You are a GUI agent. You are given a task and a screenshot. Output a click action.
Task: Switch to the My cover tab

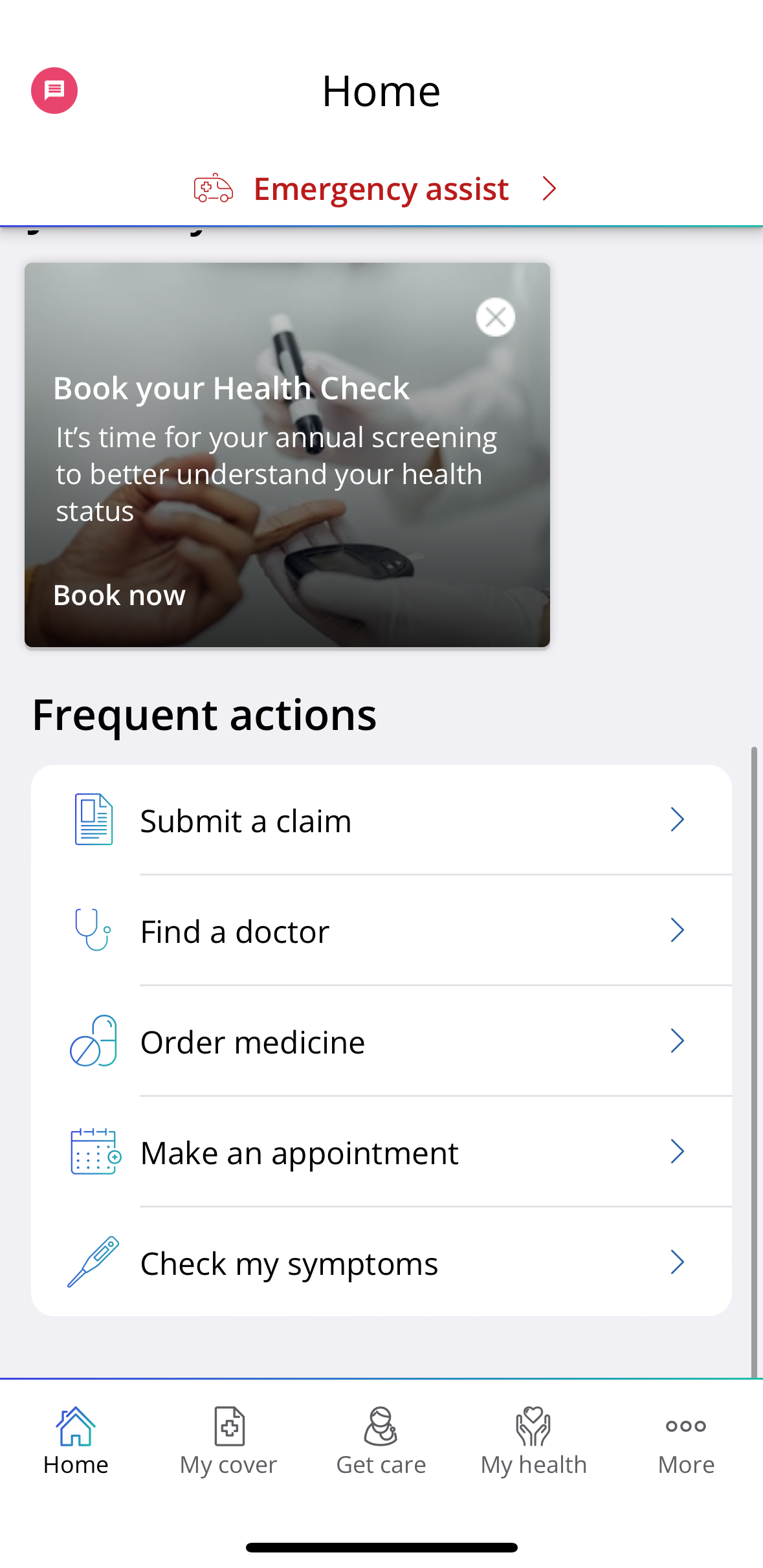coord(228,1441)
